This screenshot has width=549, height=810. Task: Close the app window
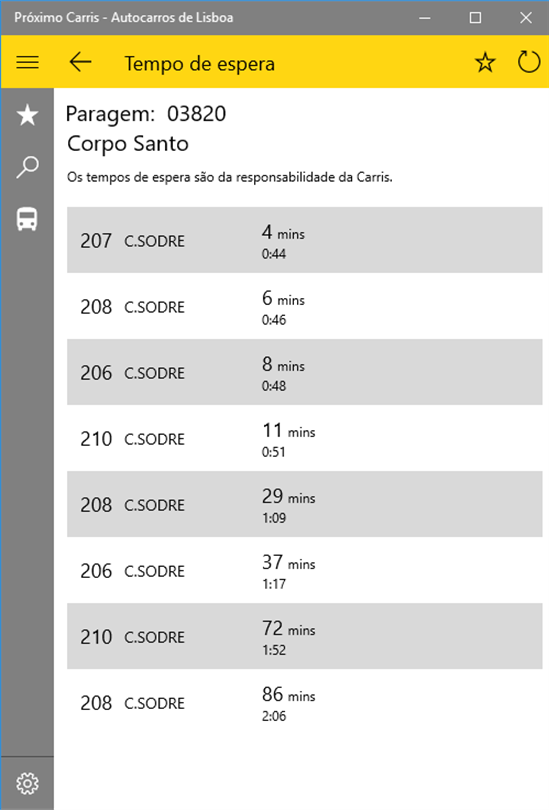click(x=525, y=18)
